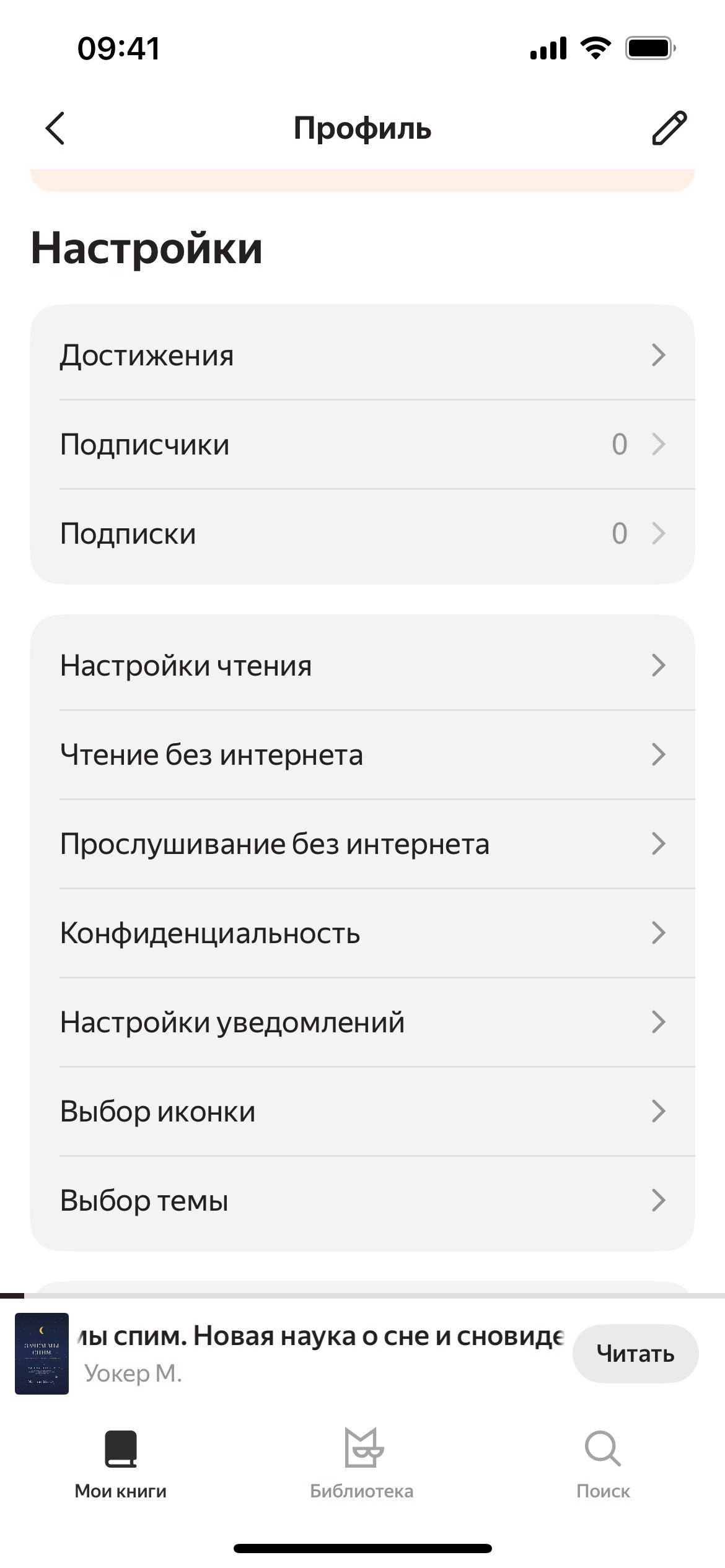The height and width of the screenshot is (1568, 725).
Task: Open Прослушивание без интернета
Action: coord(362,844)
